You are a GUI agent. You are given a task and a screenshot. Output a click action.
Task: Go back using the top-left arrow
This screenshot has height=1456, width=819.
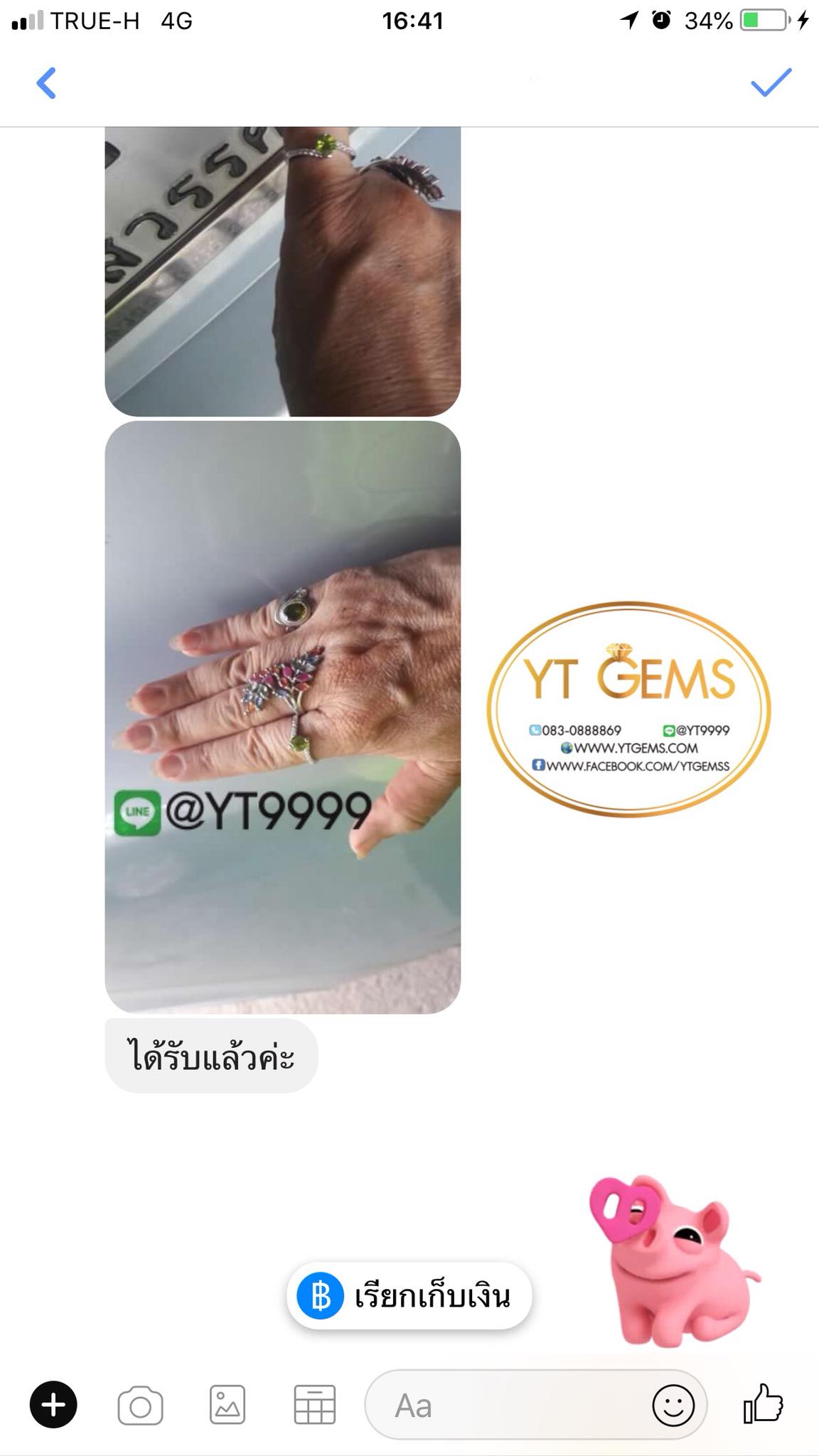pyautogui.click(x=46, y=83)
